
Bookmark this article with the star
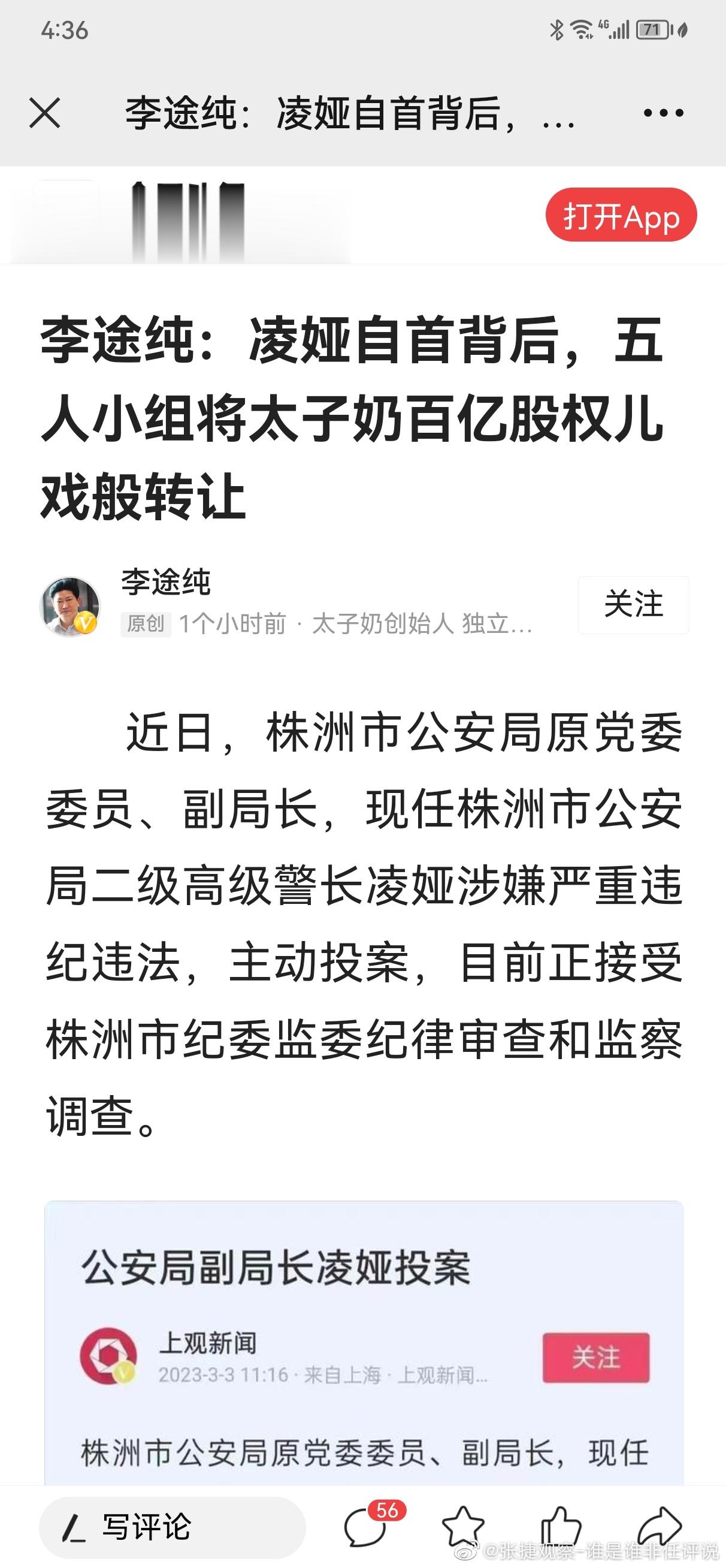tap(464, 1527)
